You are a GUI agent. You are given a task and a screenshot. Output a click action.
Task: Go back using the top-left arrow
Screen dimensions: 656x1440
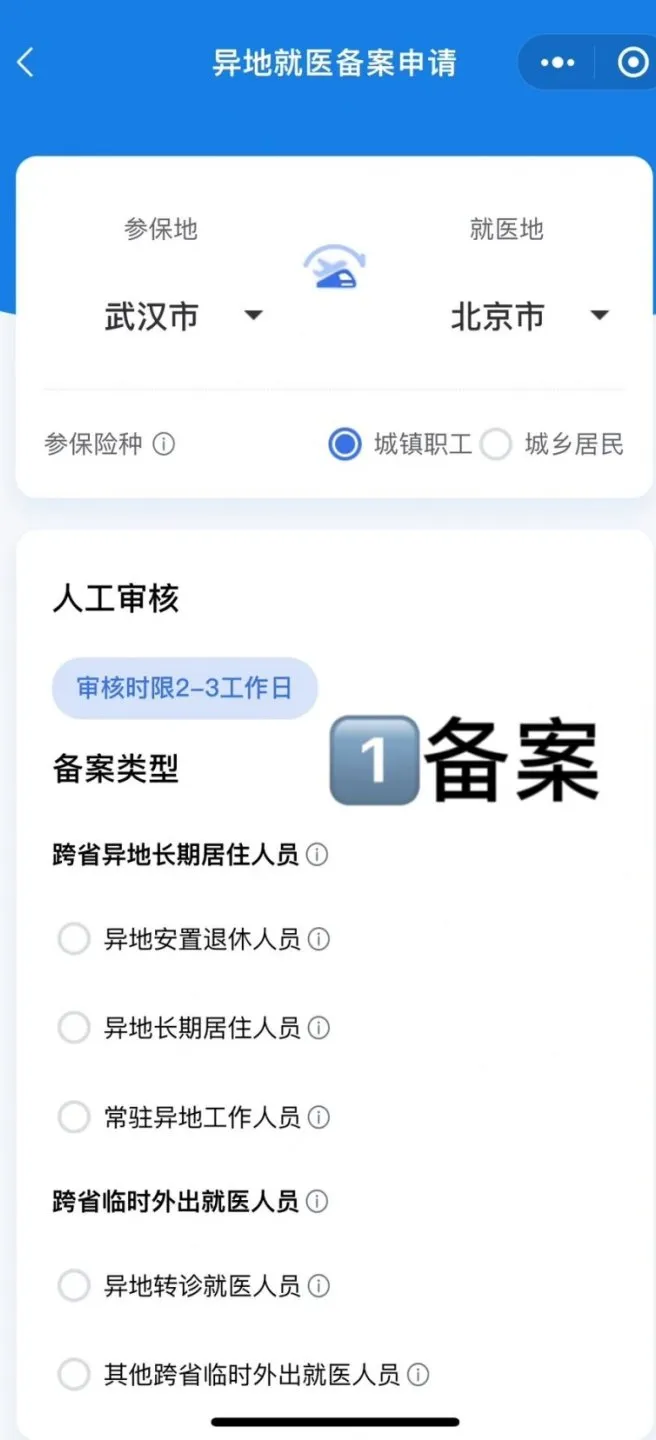[26, 62]
